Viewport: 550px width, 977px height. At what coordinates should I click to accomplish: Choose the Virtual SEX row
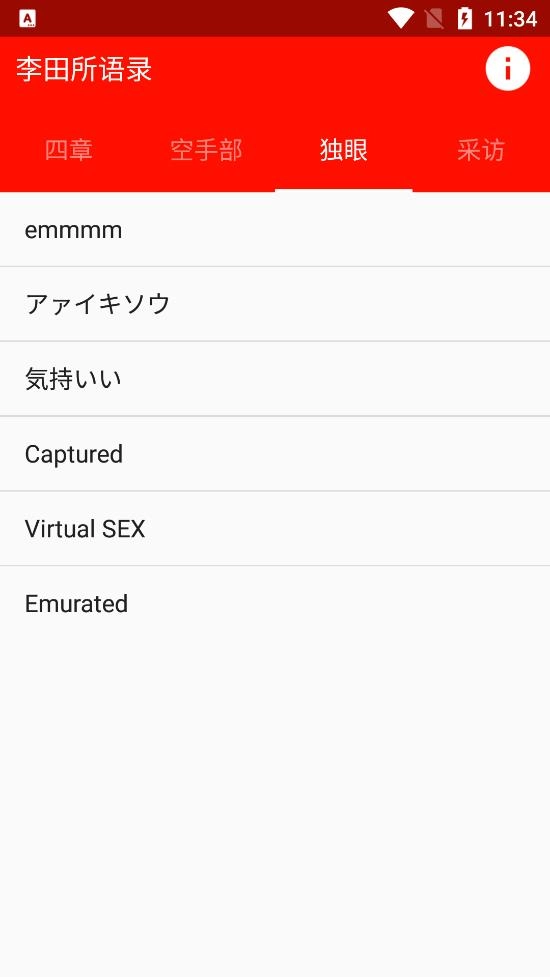point(275,528)
